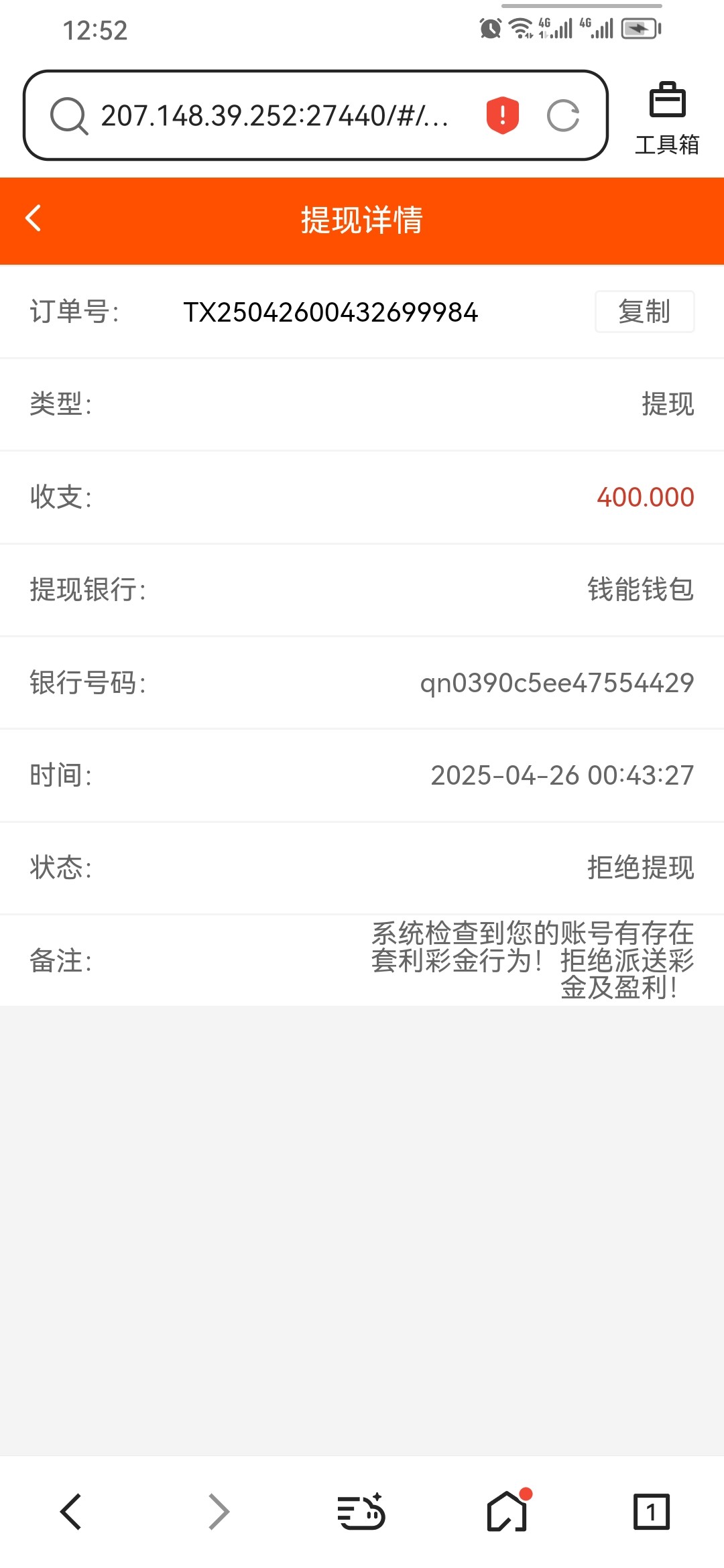Tap the red security warning shield icon

pyautogui.click(x=501, y=114)
